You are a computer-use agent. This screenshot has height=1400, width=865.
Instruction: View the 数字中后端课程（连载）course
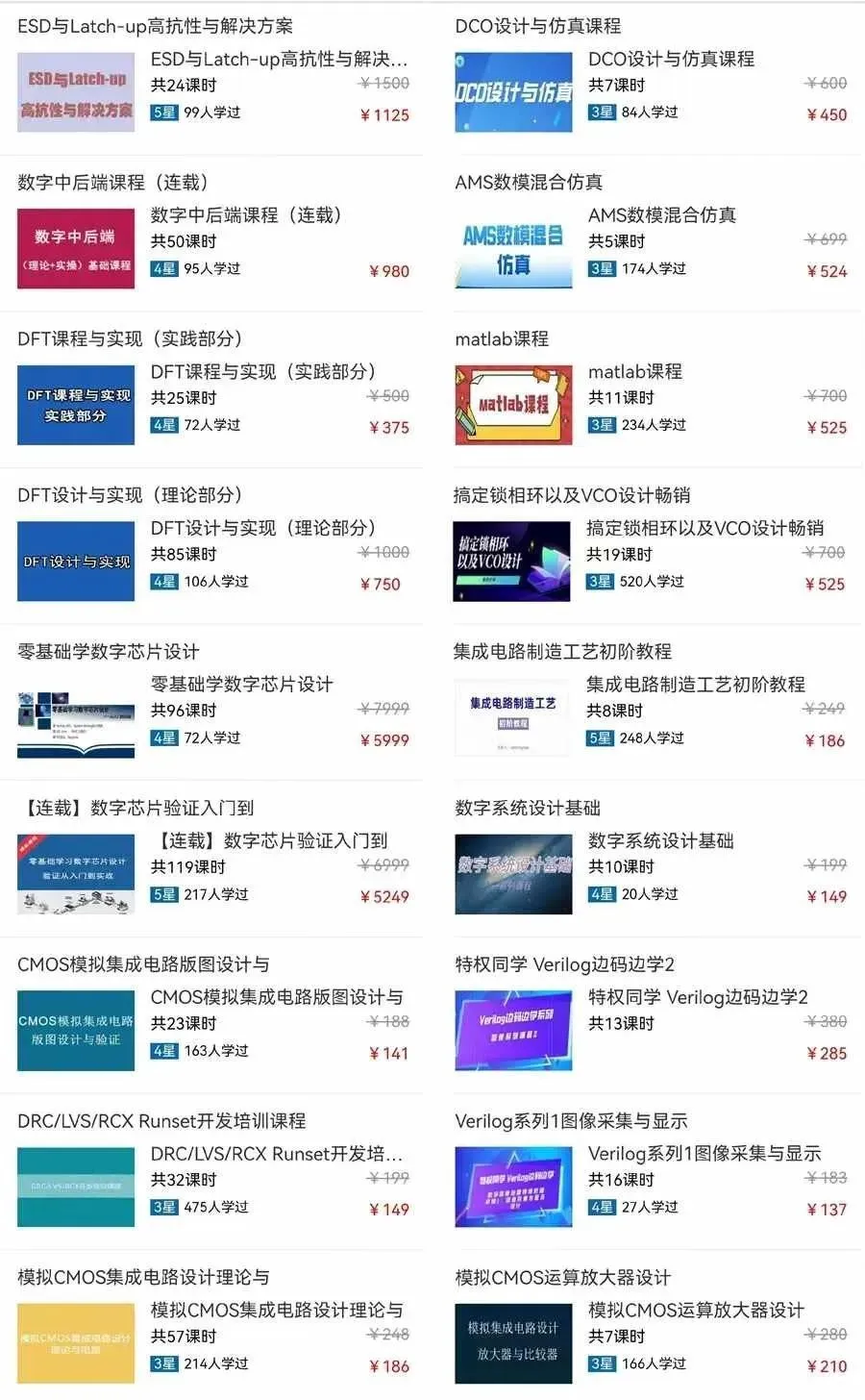246,215
